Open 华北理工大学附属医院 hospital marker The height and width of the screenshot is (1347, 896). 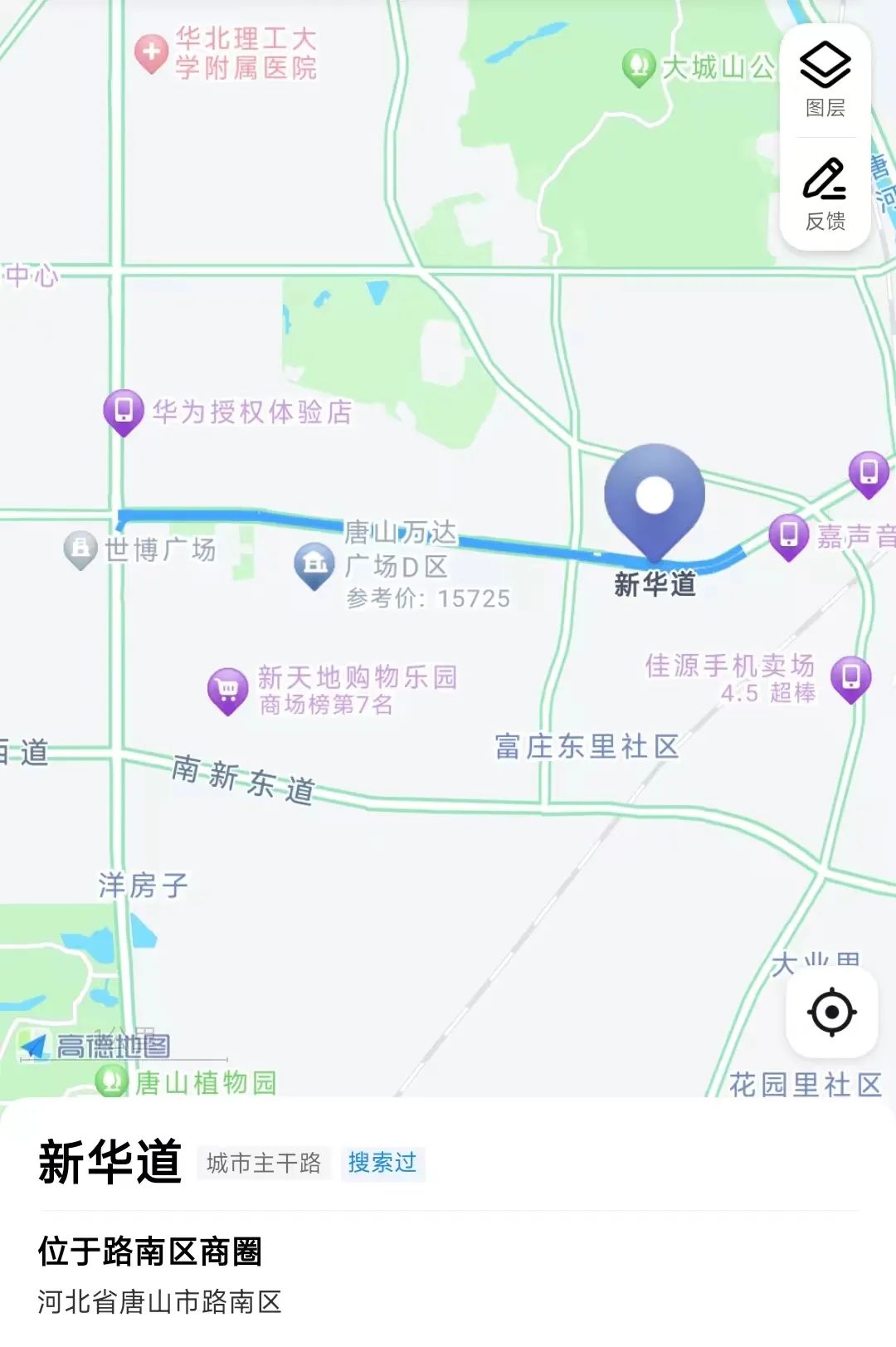(151, 52)
